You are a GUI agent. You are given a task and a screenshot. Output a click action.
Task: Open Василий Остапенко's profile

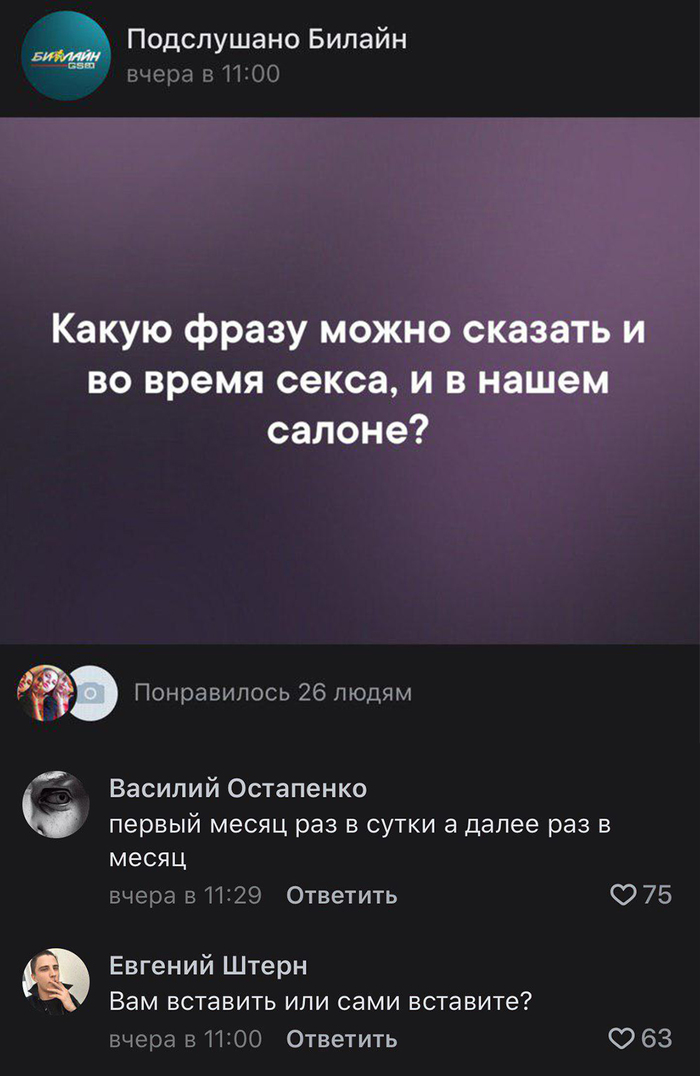pos(237,788)
